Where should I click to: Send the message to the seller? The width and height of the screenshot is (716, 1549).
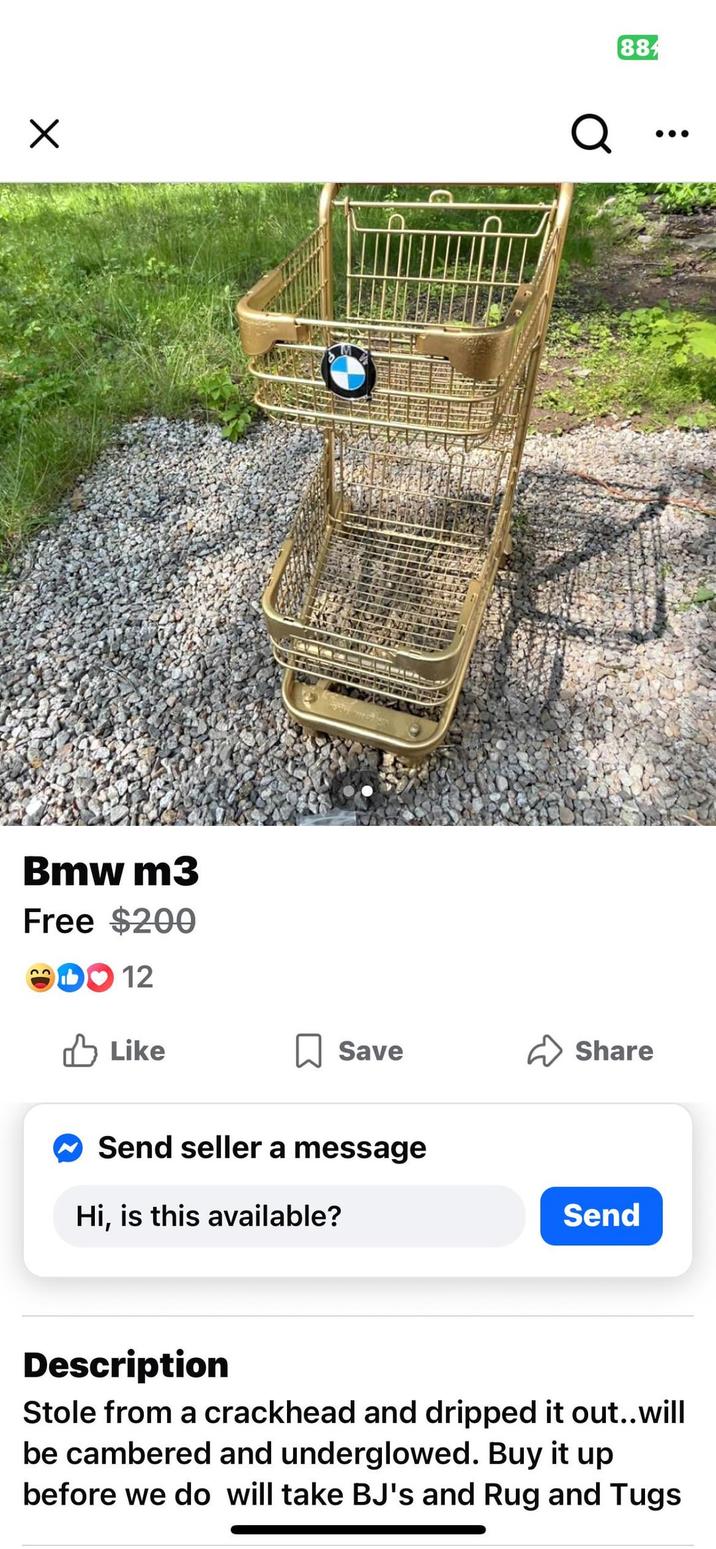601,1215
